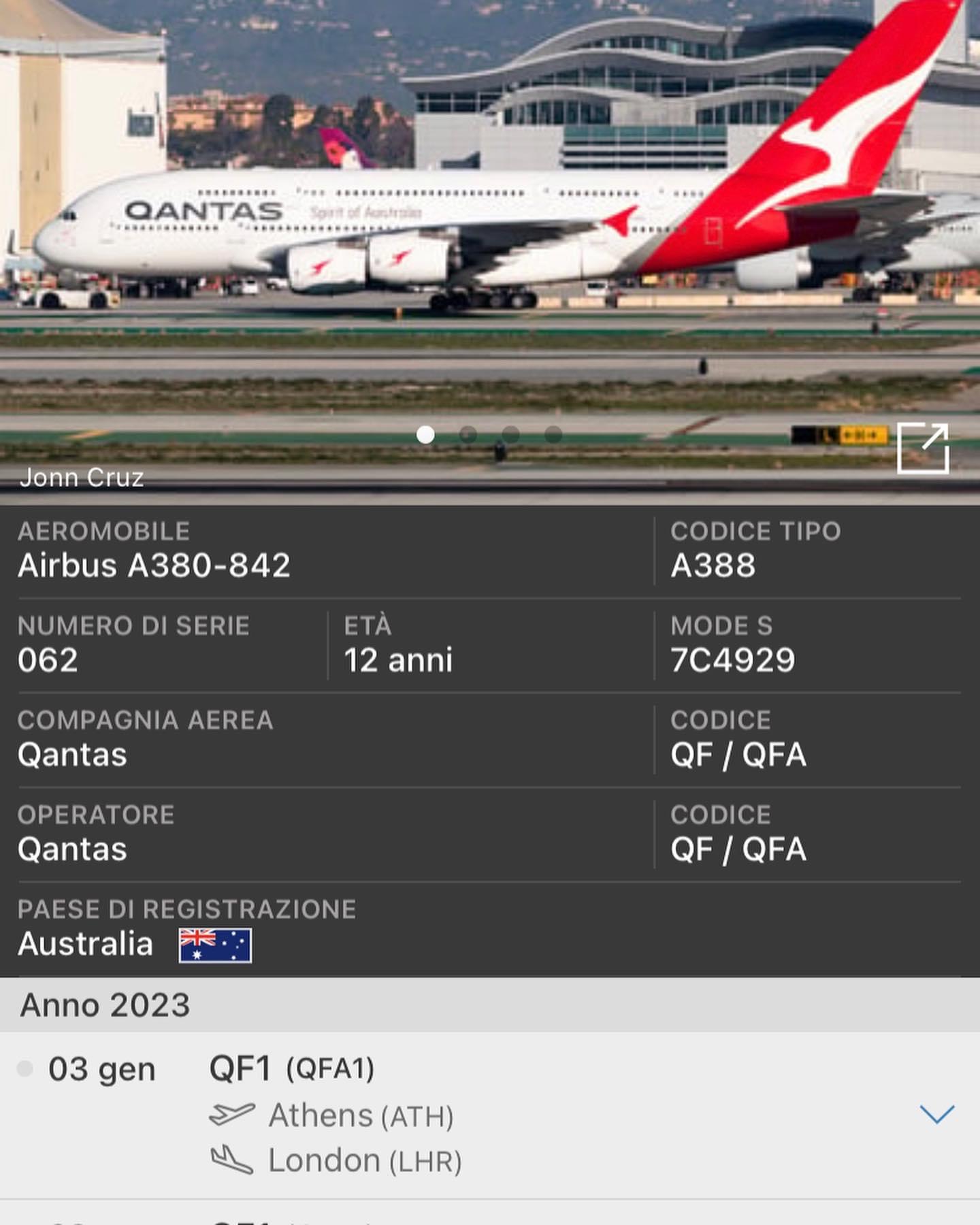Jump to the second photo indicator dot
This screenshot has width=980, height=1225.
468,434
